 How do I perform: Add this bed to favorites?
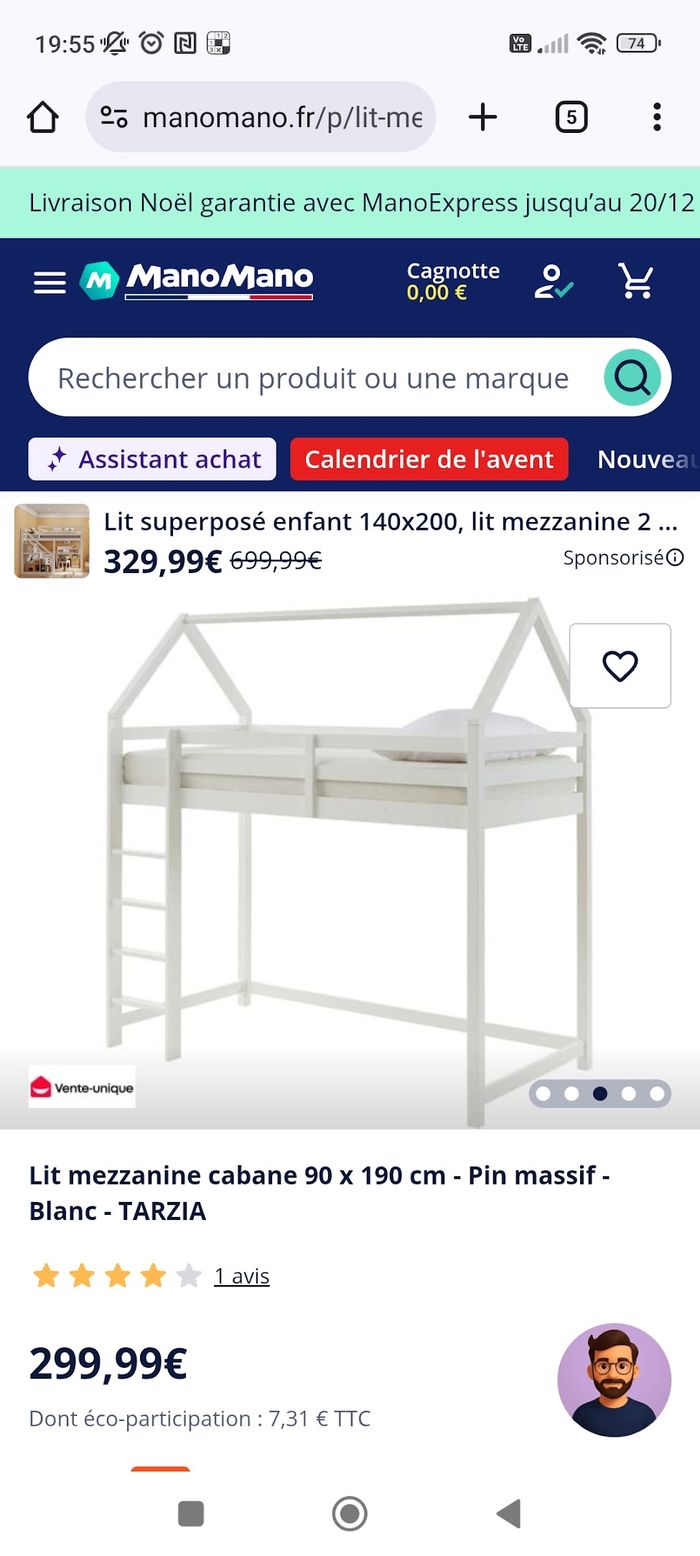click(x=620, y=666)
